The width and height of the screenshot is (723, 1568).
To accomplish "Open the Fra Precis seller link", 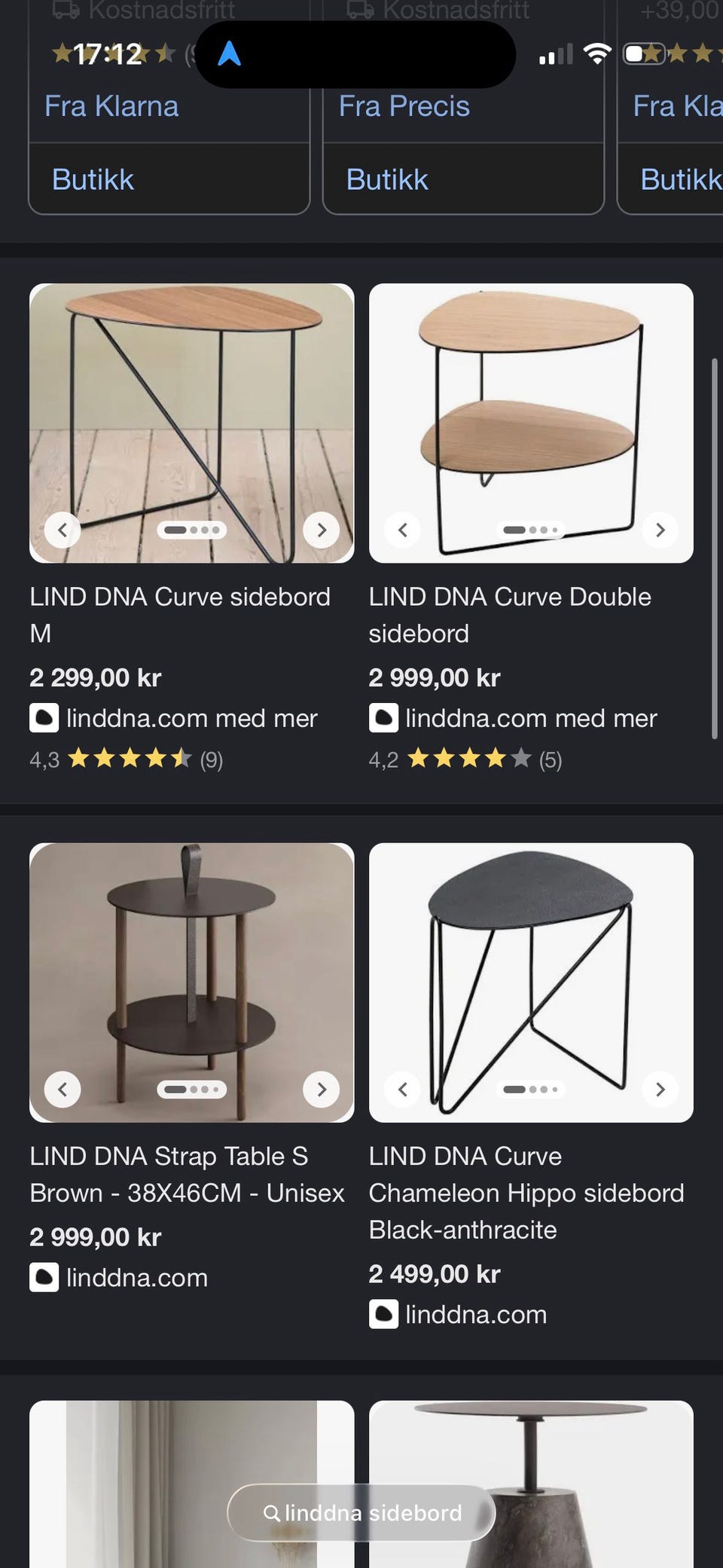I will [x=404, y=106].
